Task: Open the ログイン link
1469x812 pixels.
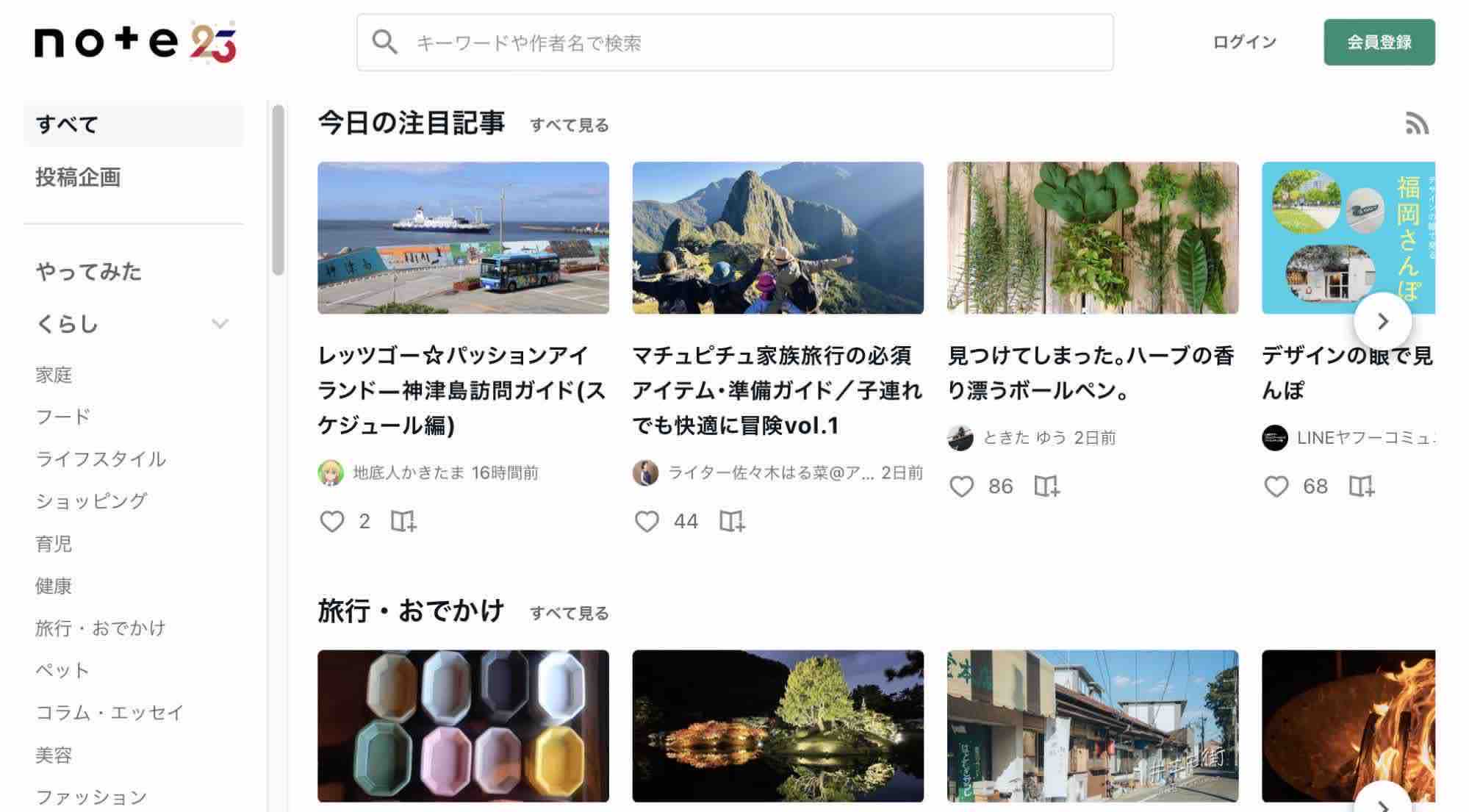Action: (1244, 43)
